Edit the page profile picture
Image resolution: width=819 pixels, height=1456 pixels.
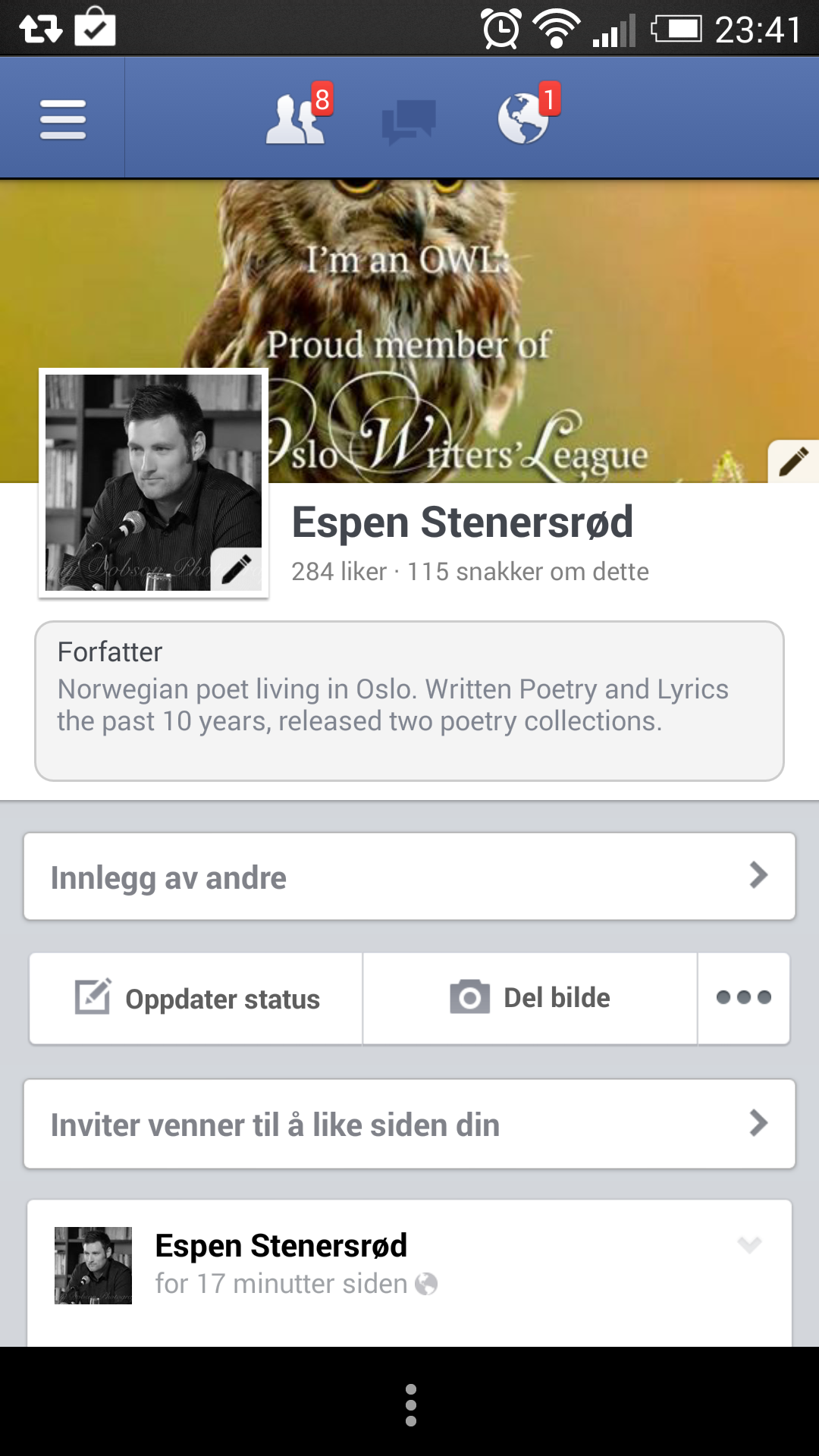(237, 568)
